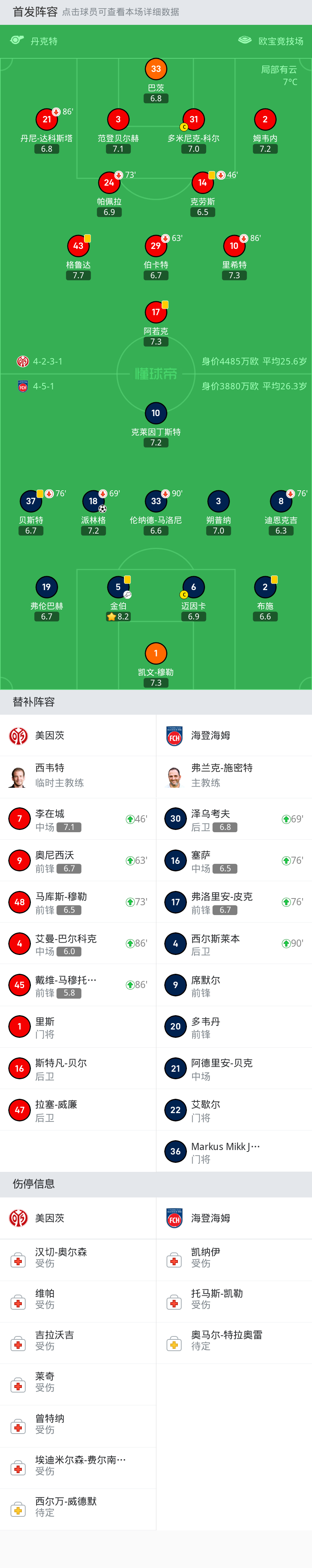The width and height of the screenshot is (312, 1568).
Task: Tap 姆韦内 number 2 for Mainz
Action: point(265,120)
